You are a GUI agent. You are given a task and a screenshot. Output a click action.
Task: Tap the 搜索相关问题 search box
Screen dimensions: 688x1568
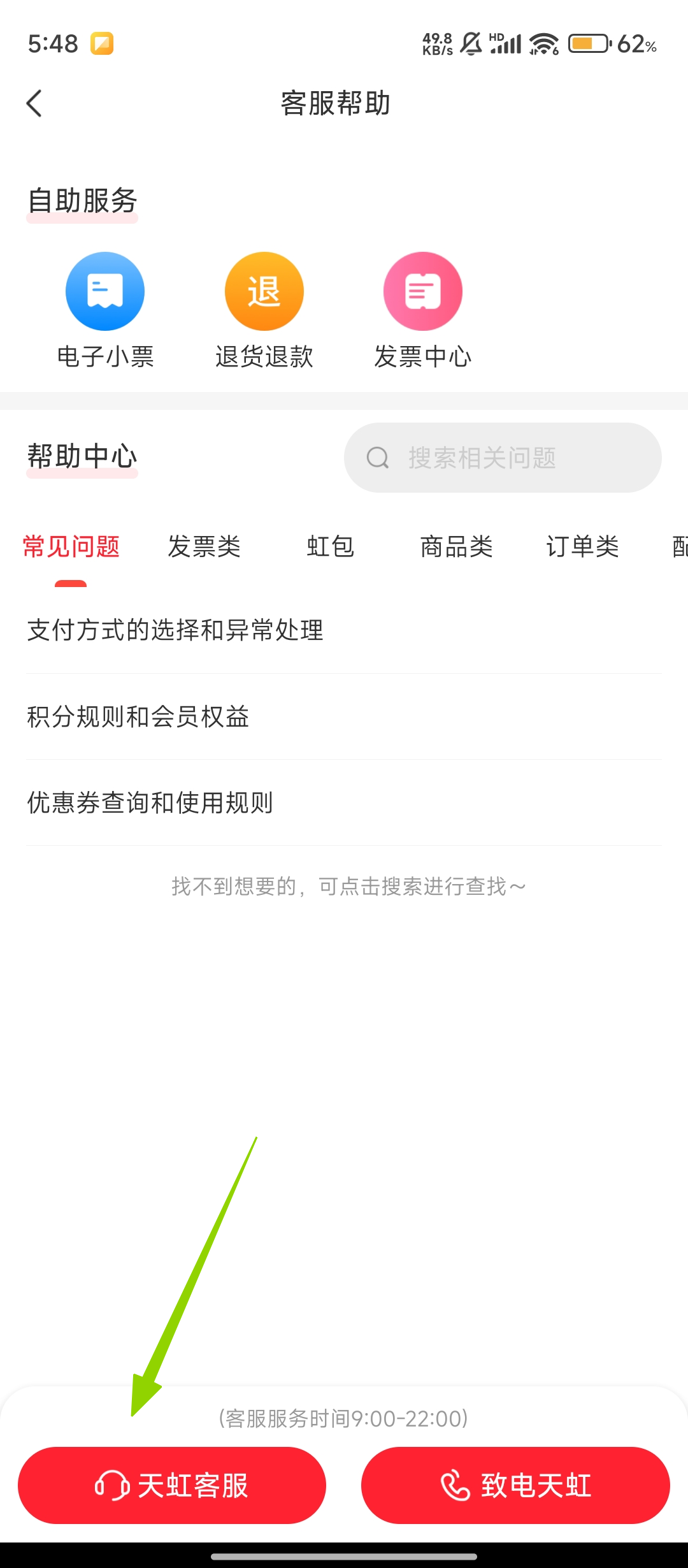pyautogui.click(x=502, y=458)
